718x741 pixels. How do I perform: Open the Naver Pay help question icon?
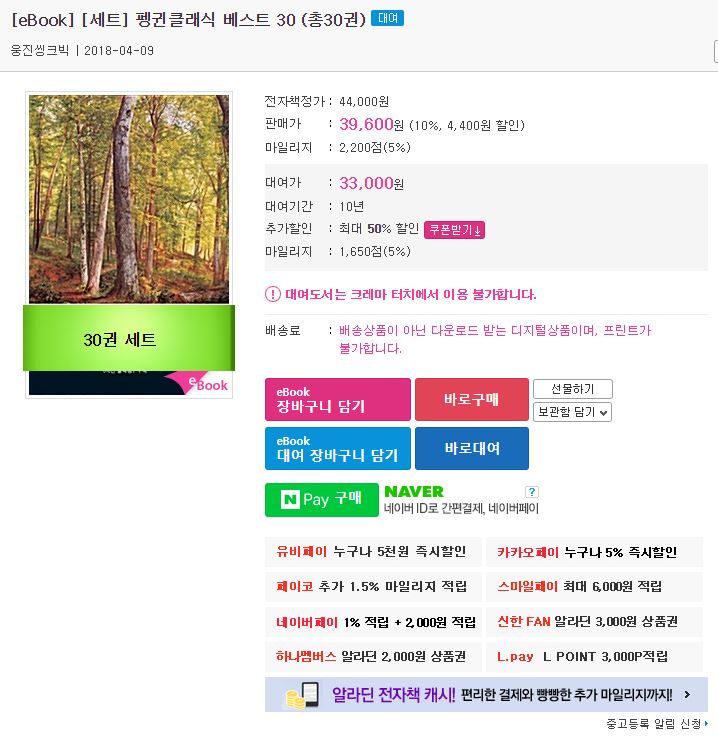pyautogui.click(x=532, y=491)
